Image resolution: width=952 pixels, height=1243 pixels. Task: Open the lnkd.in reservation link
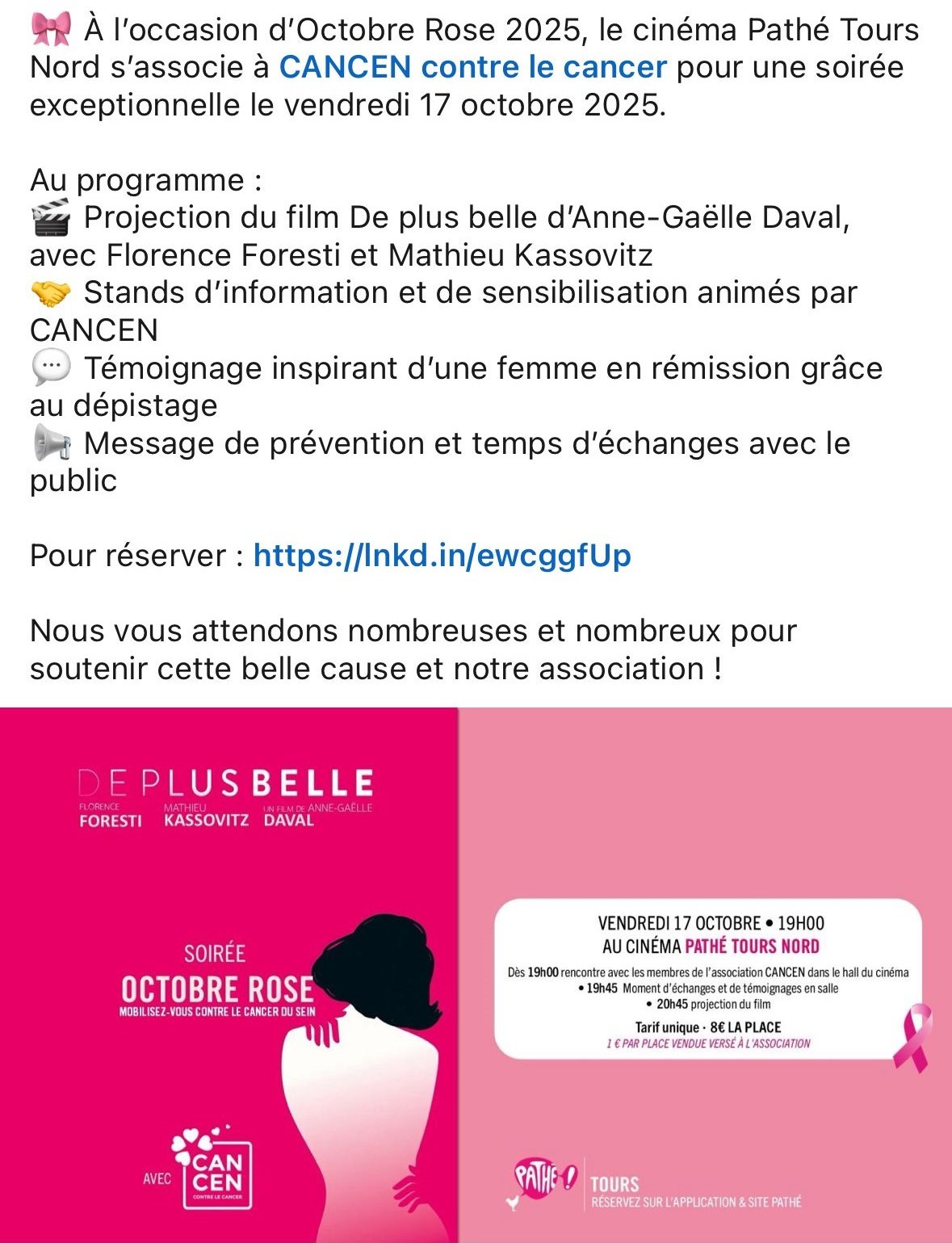442,556
